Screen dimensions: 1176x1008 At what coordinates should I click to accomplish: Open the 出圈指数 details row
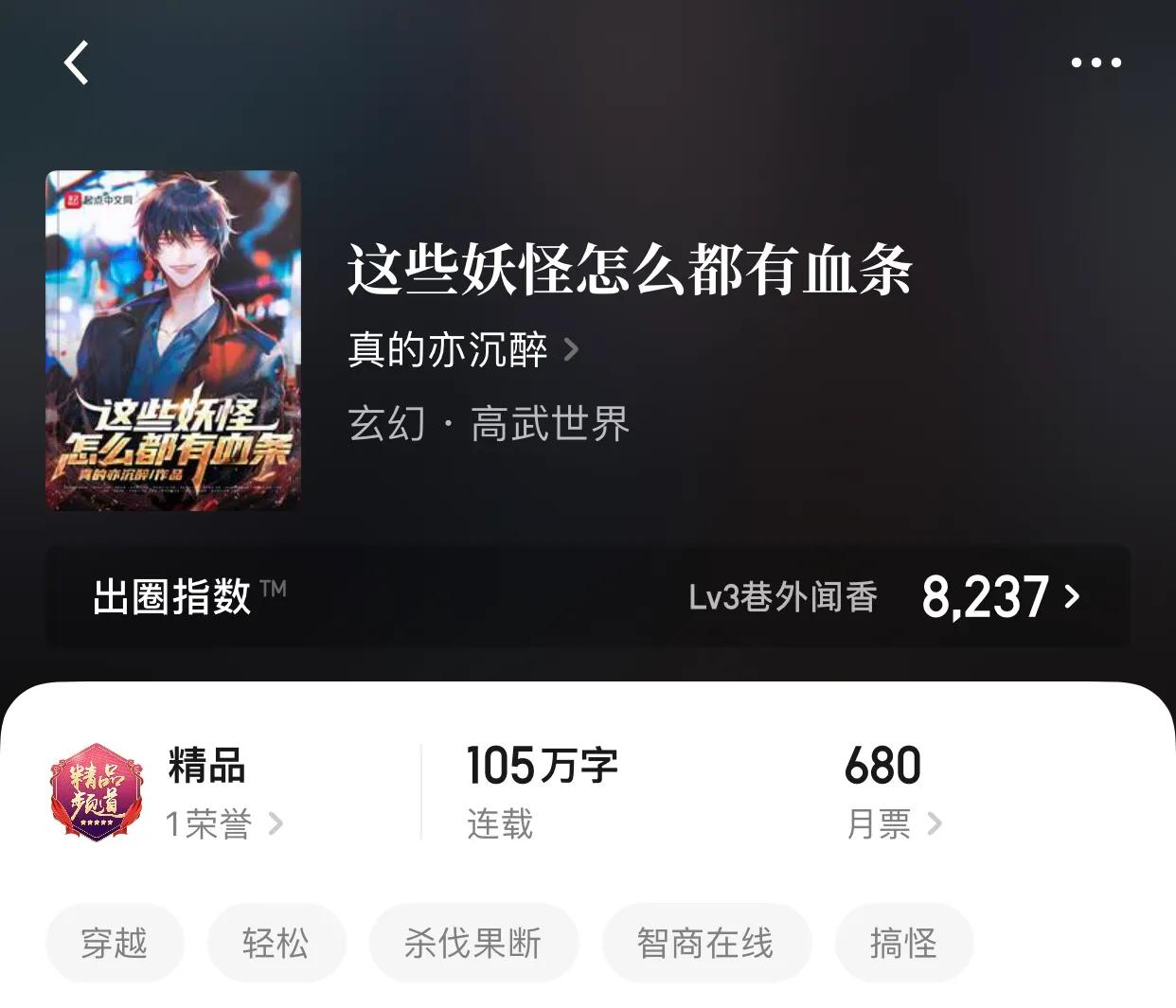pyautogui.click(x=588, y=597)
